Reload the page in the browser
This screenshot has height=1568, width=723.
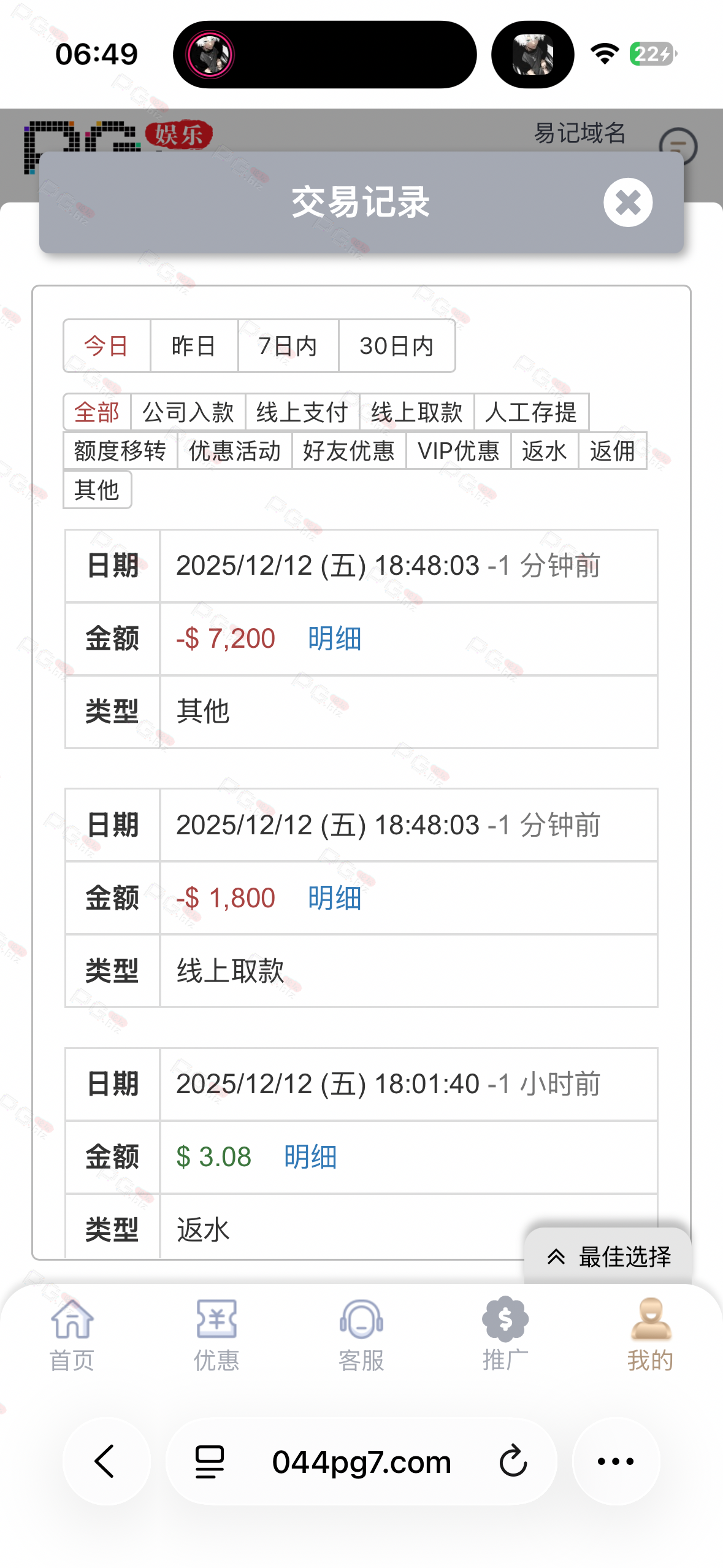(513, 1461)
